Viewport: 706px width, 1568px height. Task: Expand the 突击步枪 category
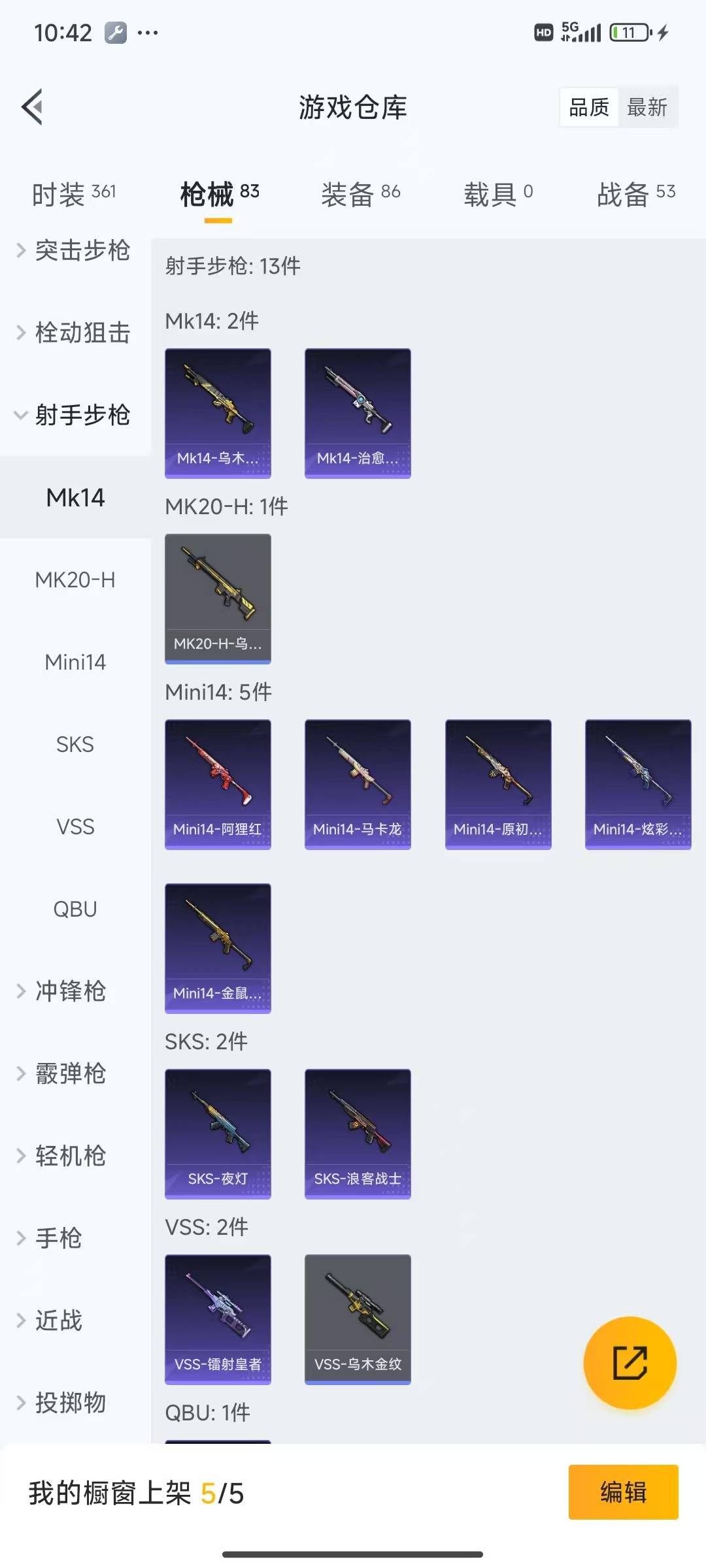click(x=73, y=250)
